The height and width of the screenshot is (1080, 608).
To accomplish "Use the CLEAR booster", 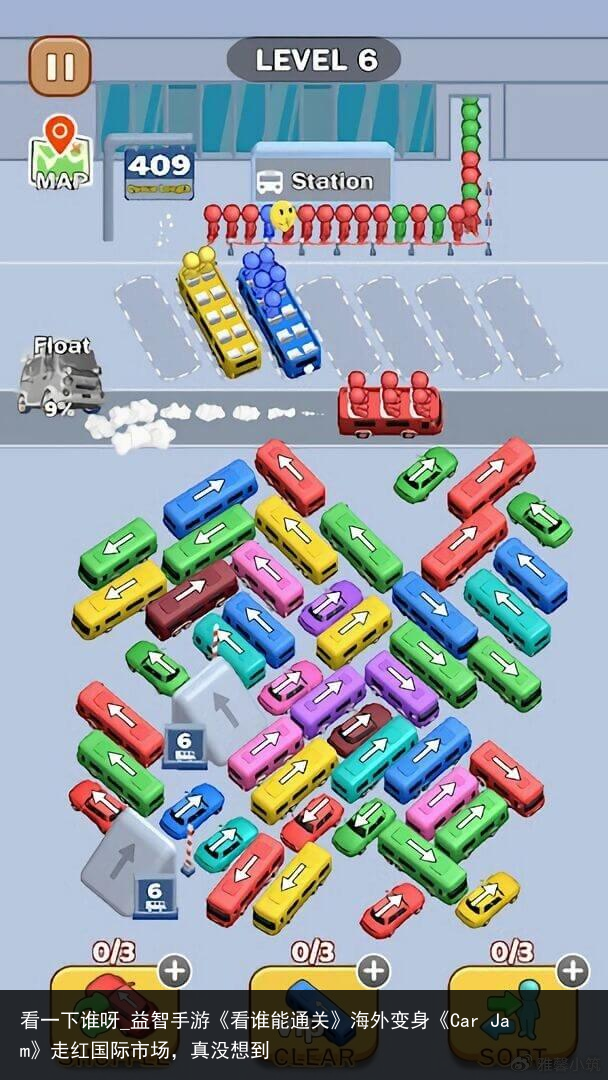I will click(x=311, y=1010).
